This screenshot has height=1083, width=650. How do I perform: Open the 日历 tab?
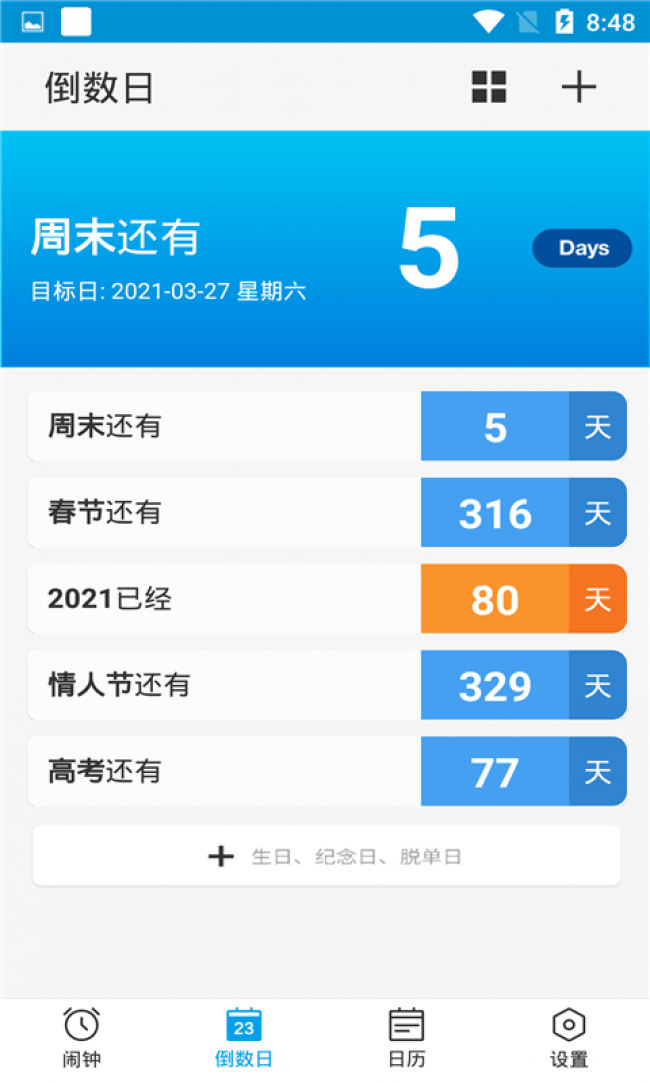tap(406, 1038)
